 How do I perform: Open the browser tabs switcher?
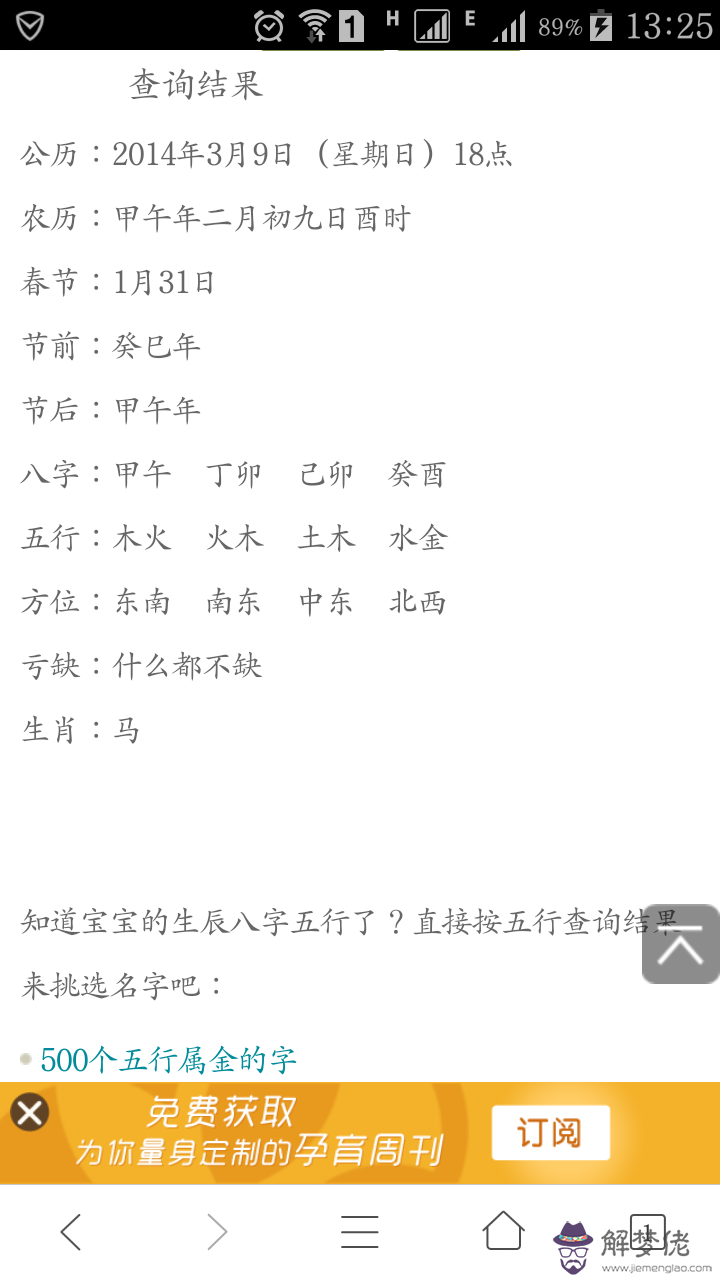(647, 1232)
